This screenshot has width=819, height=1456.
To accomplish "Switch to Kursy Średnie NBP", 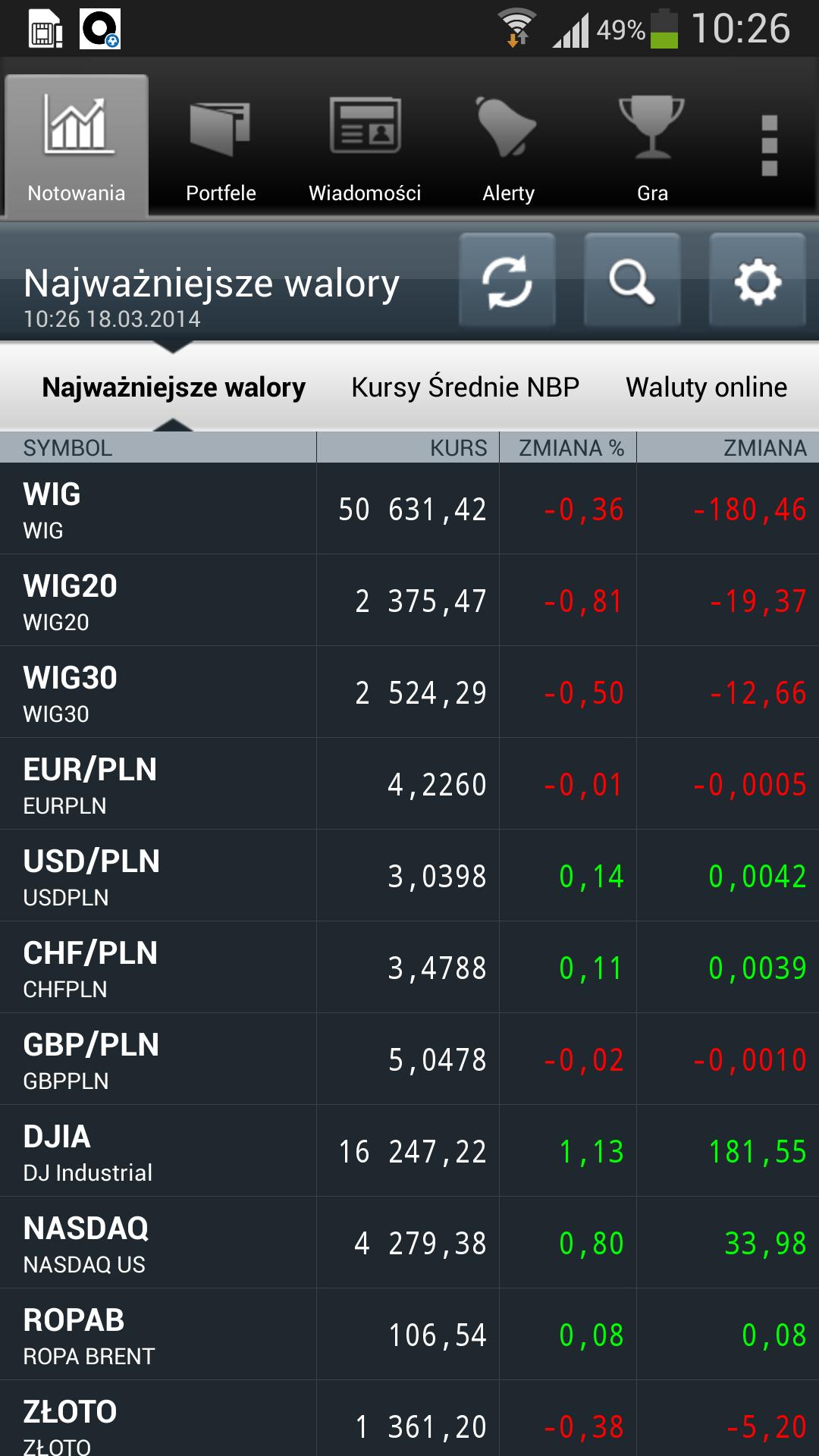I will (465, 388).
